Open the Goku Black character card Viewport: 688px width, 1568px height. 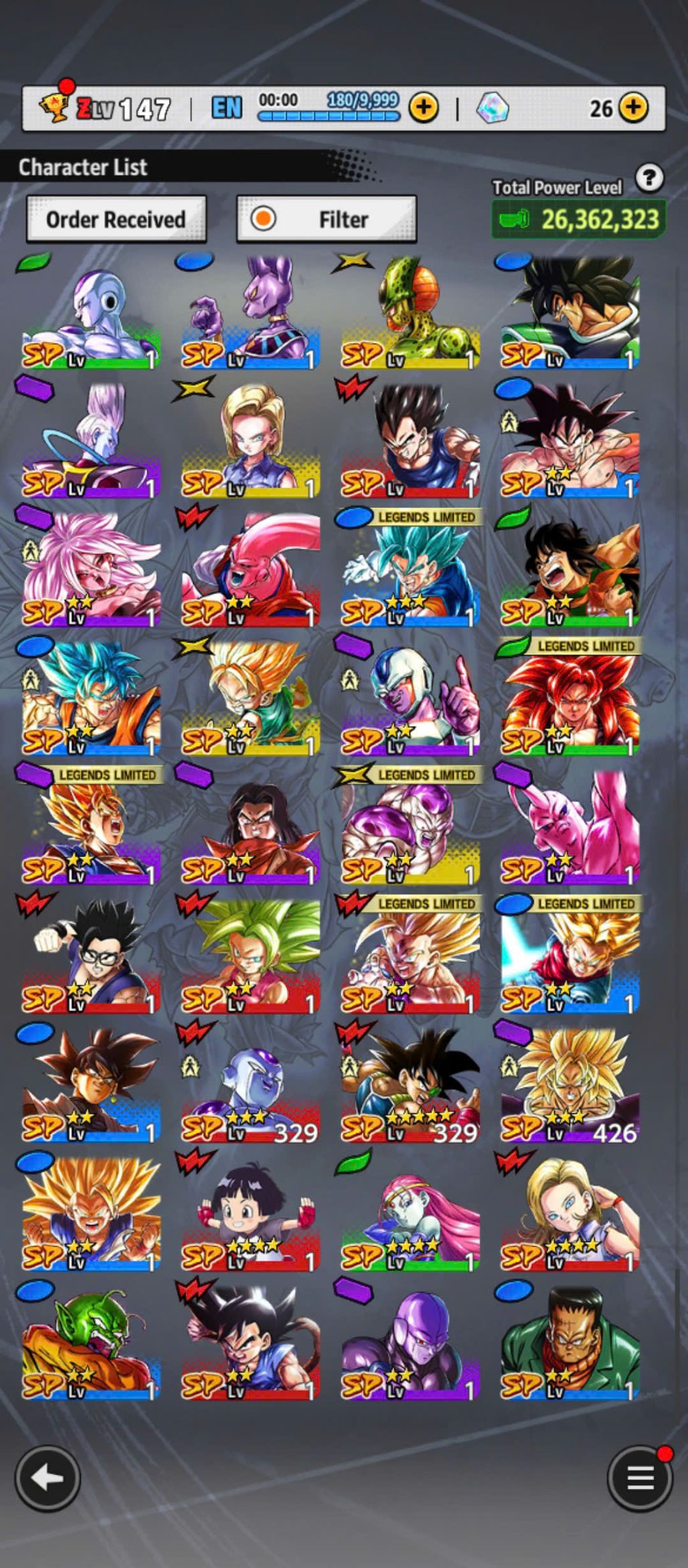click(91, 1086)
